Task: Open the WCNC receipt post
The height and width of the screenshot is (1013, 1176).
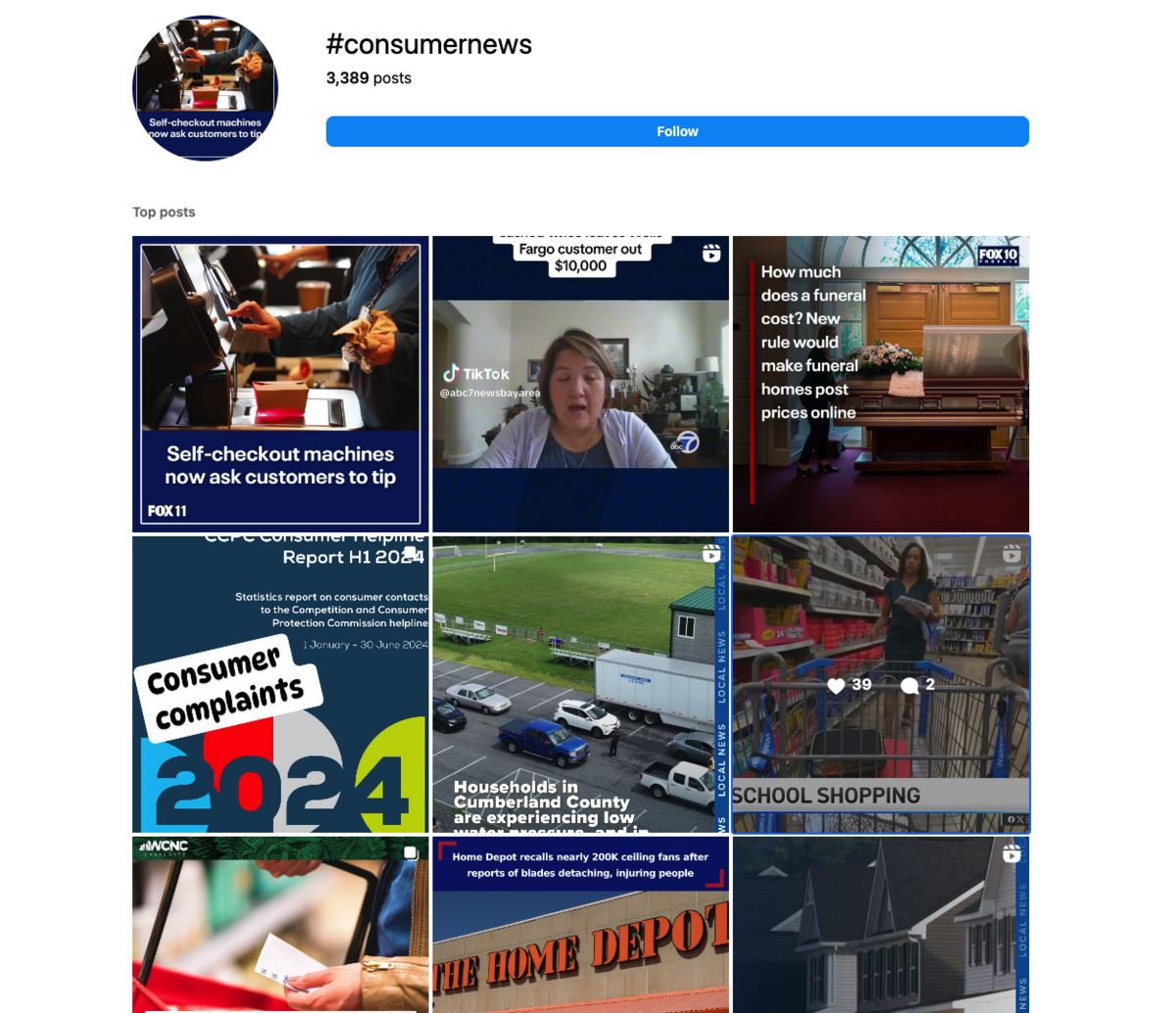Action: coord(280,924)
